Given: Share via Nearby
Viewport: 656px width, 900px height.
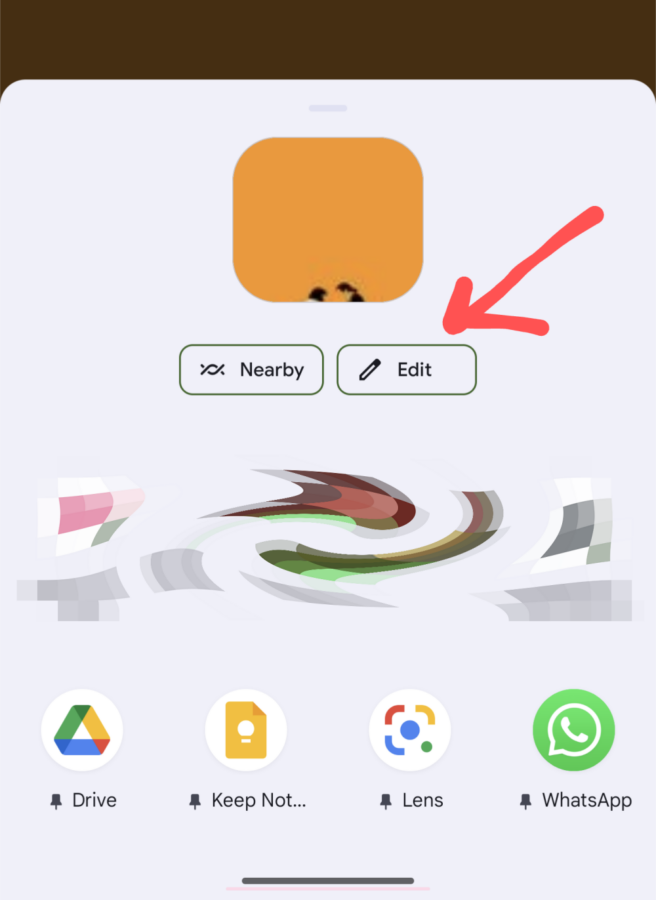Looking at the screenshot, I should [x=251, y=370].
